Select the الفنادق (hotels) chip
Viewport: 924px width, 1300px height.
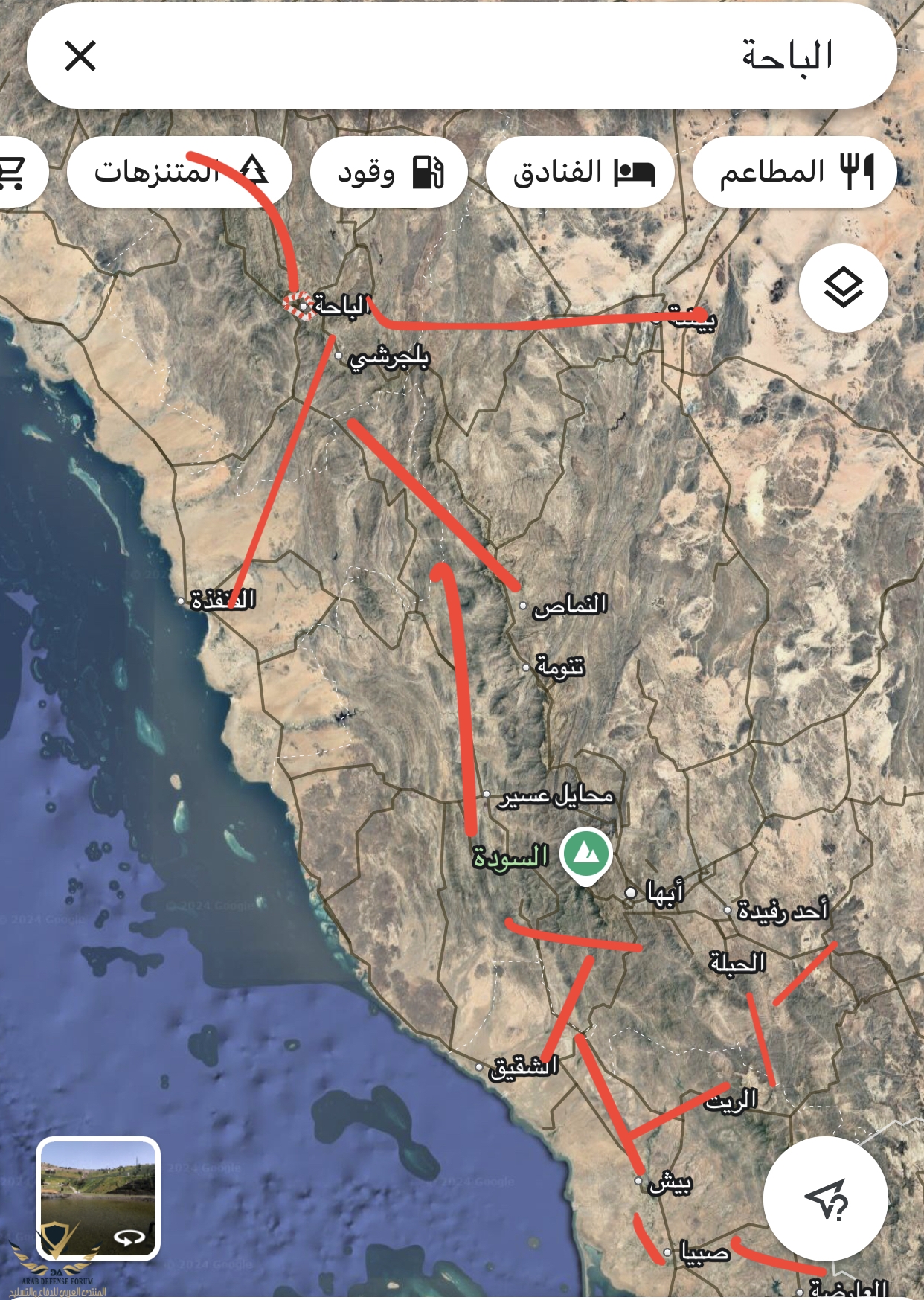coord(580,172)
